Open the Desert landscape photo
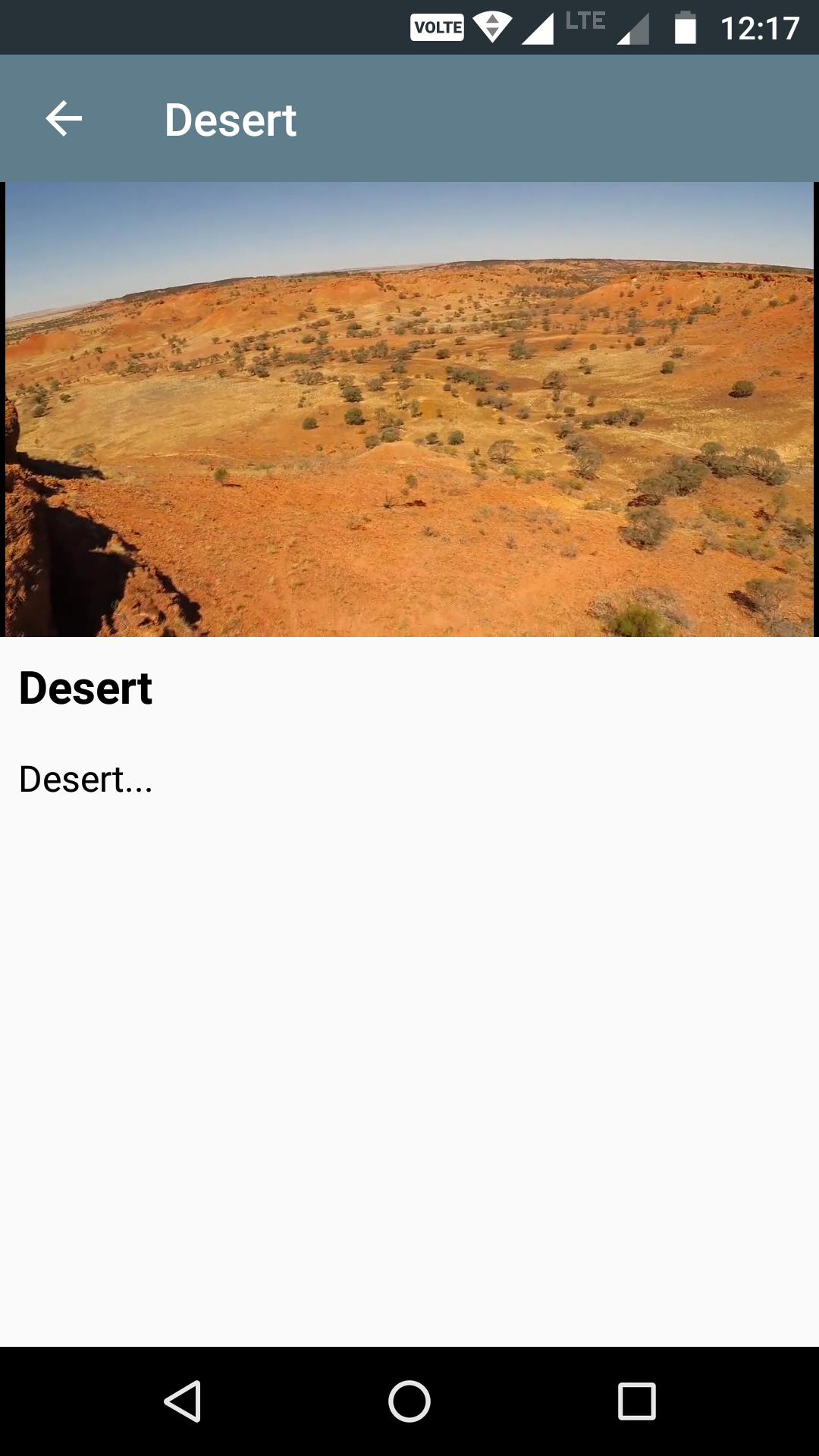 [x=409, y=409]
